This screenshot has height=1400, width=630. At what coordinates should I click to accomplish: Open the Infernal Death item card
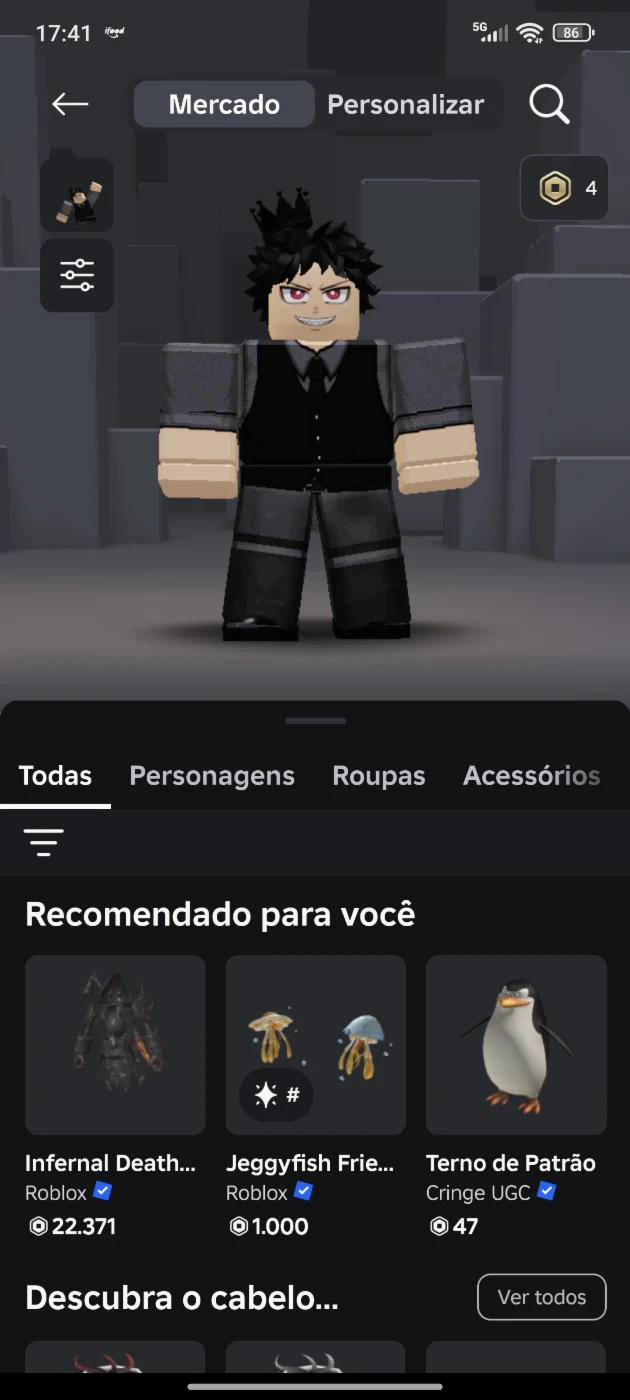[115, 1097]
